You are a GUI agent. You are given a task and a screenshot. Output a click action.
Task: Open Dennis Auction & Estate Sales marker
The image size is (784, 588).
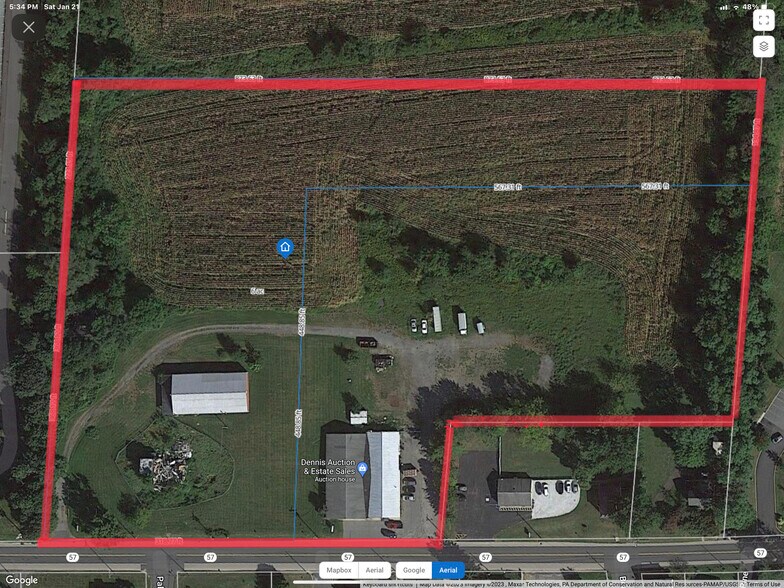(x=362, y=469)
